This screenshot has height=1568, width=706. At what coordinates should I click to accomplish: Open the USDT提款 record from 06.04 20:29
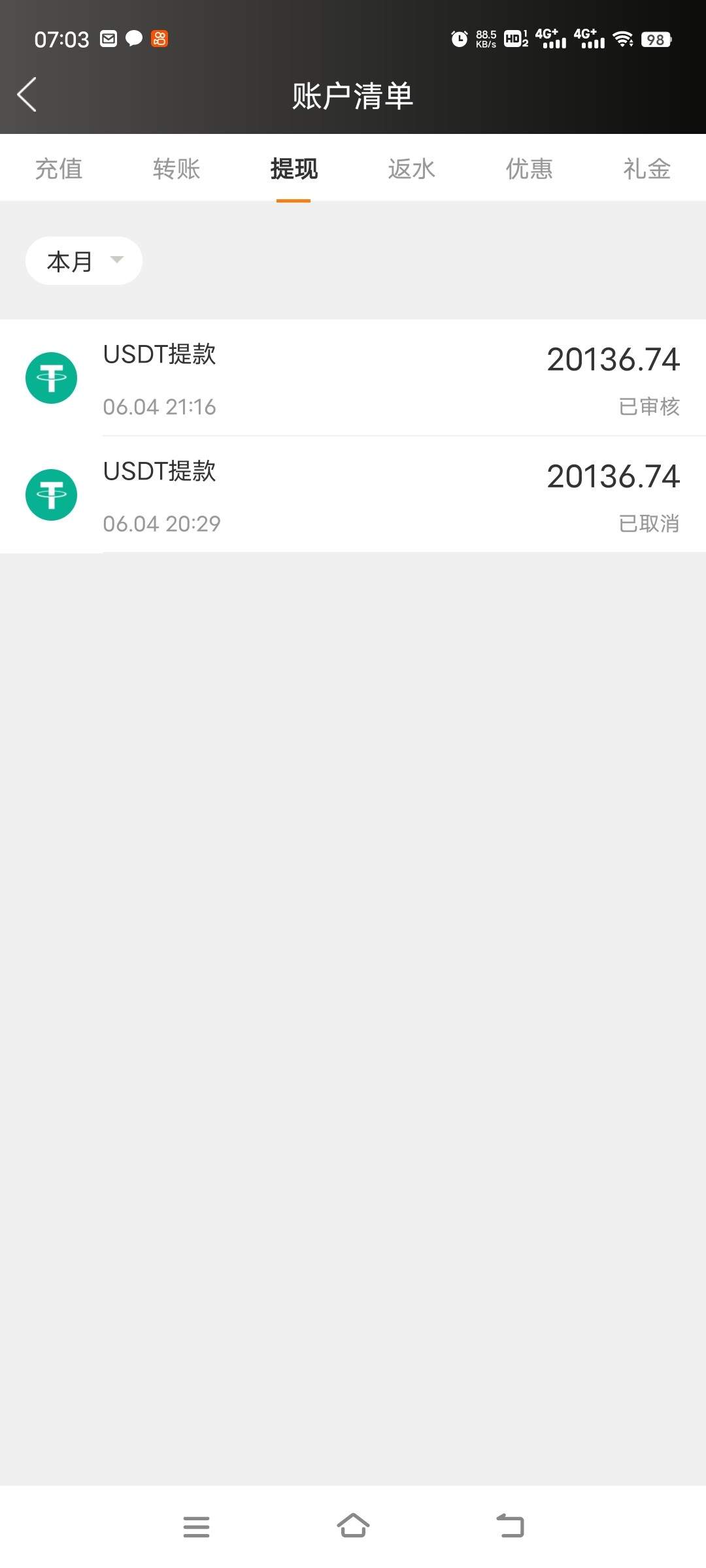[x=353, y=495]
